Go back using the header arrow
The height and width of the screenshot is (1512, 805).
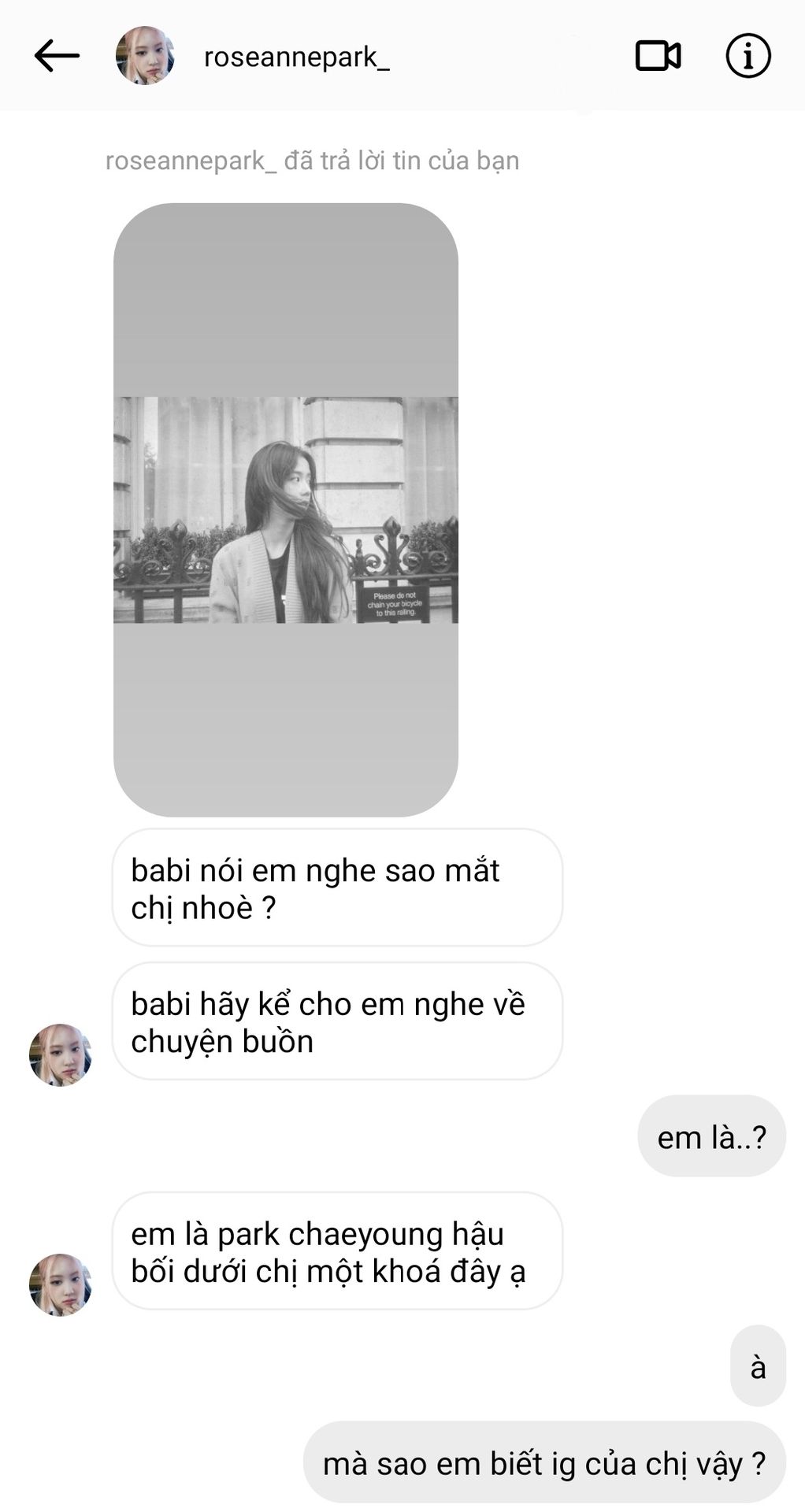pyautogui.click(x=57, y=56)
